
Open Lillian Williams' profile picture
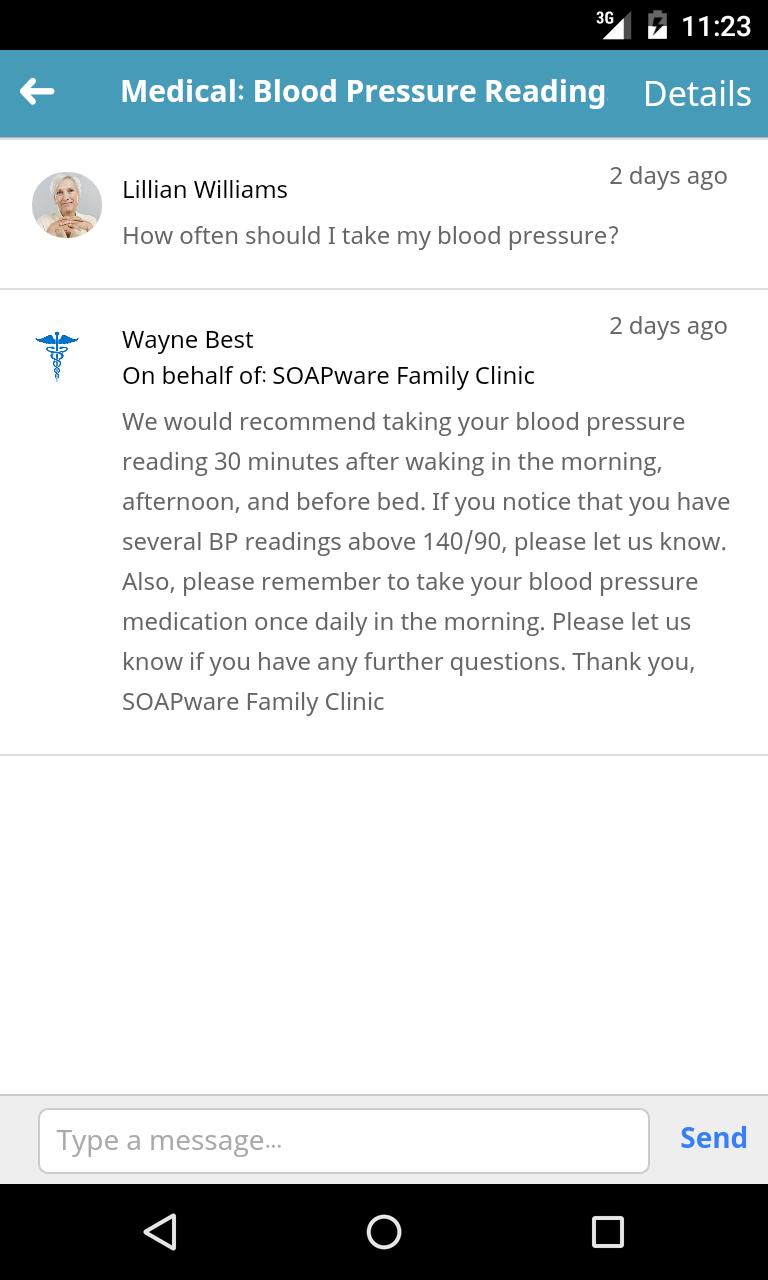pos(66,204)
